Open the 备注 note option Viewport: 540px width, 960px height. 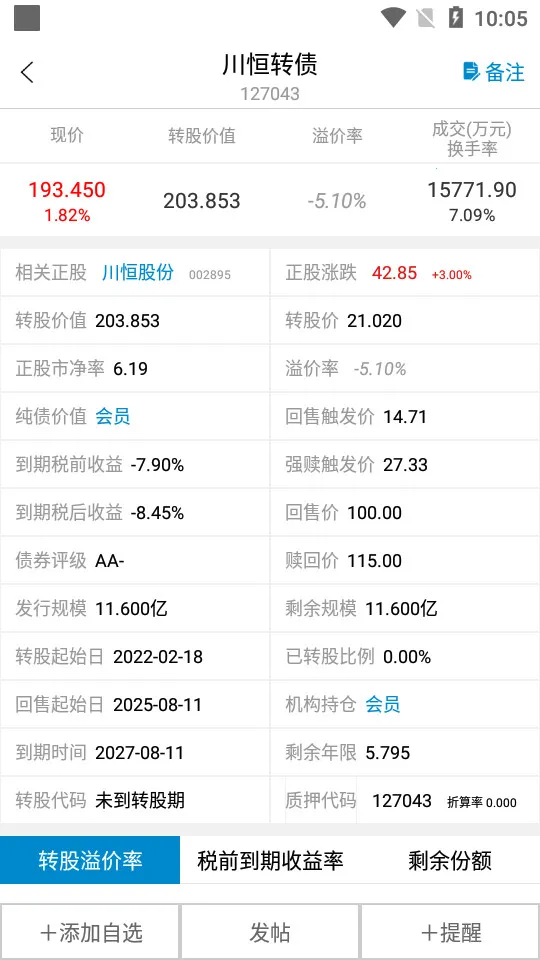pyautogui.click(x=493, y=72)
